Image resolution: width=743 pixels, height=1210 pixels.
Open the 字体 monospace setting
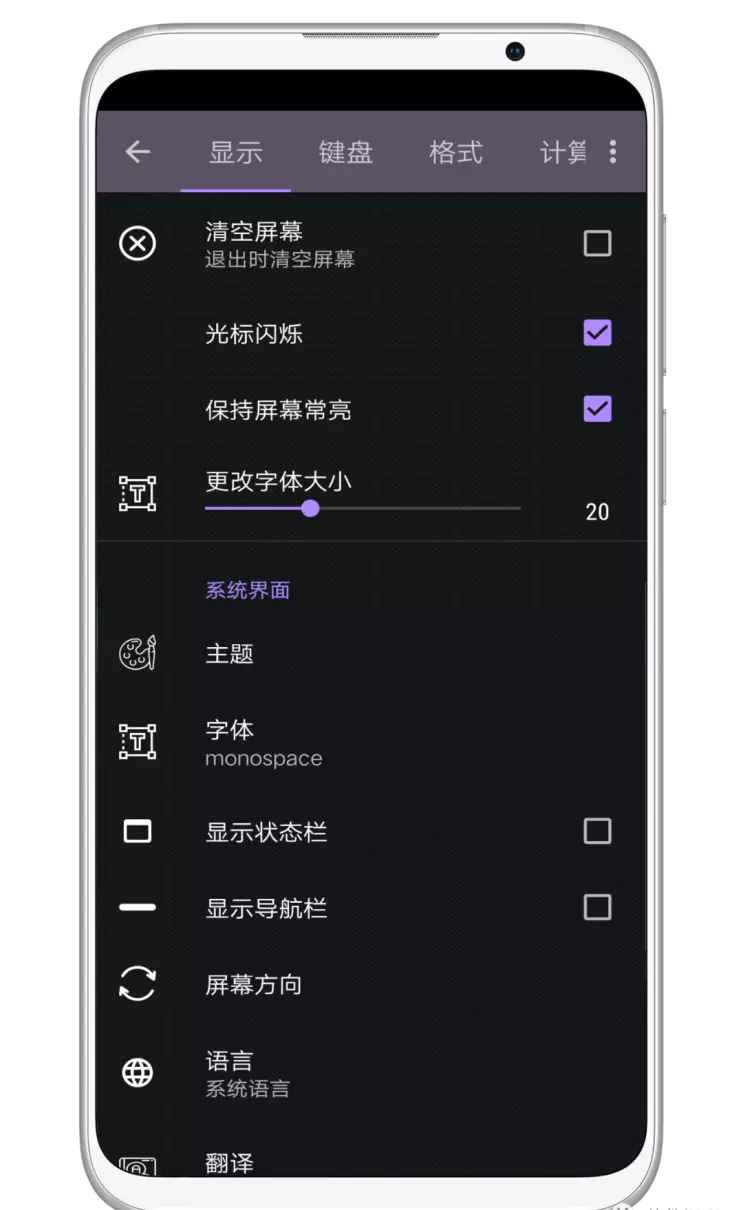click(x=371, y=742)
